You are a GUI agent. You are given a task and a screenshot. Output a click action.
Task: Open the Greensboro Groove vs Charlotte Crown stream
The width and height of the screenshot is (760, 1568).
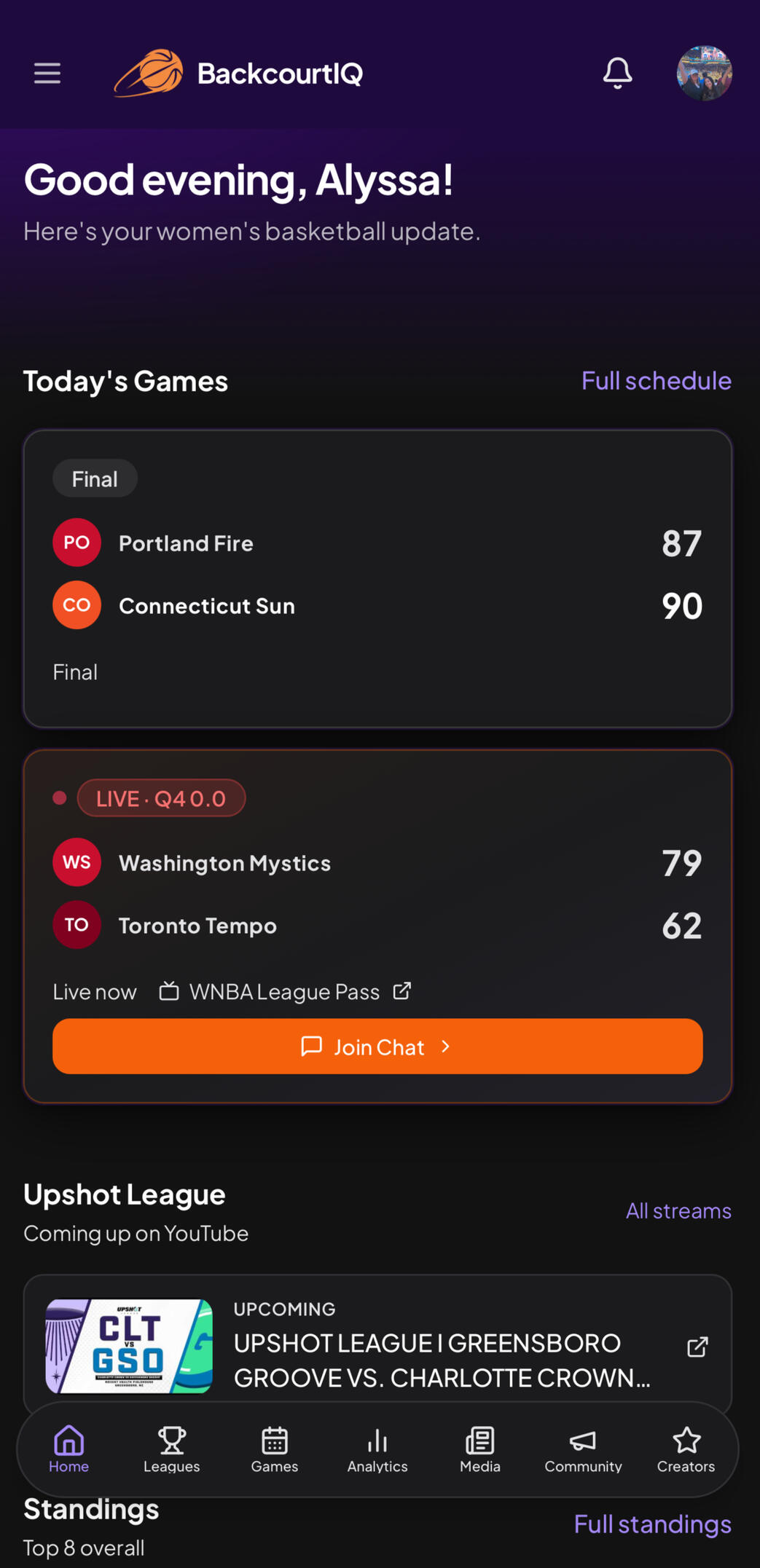(377, 1346)
